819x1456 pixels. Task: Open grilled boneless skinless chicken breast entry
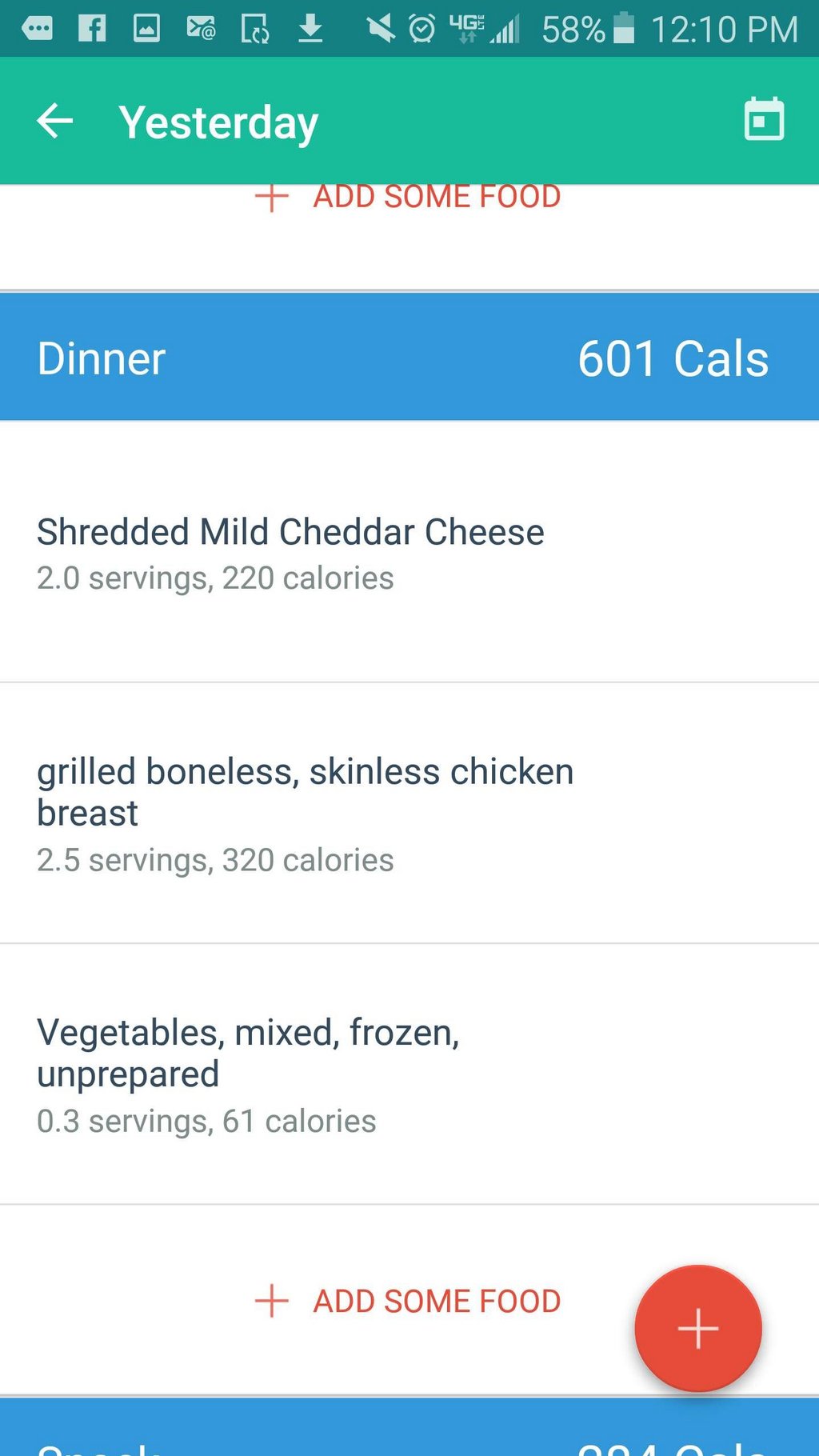(x=409, y=814)
